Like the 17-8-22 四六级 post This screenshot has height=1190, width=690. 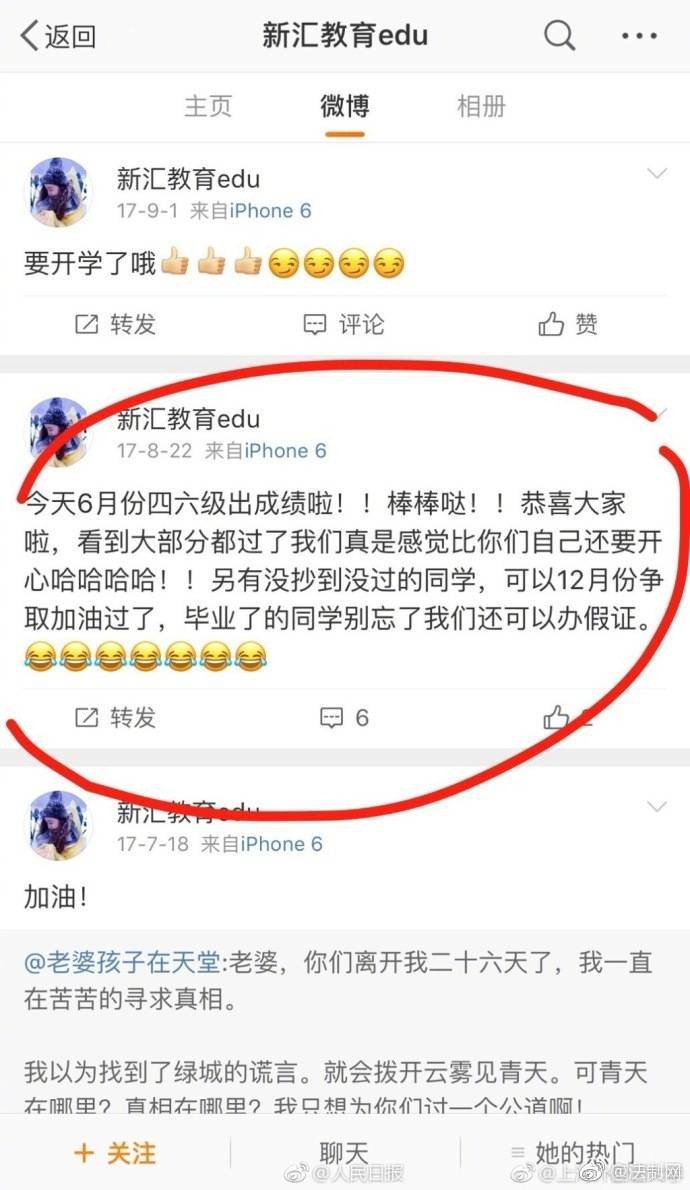pyautogui.click(x=558, y=717)
